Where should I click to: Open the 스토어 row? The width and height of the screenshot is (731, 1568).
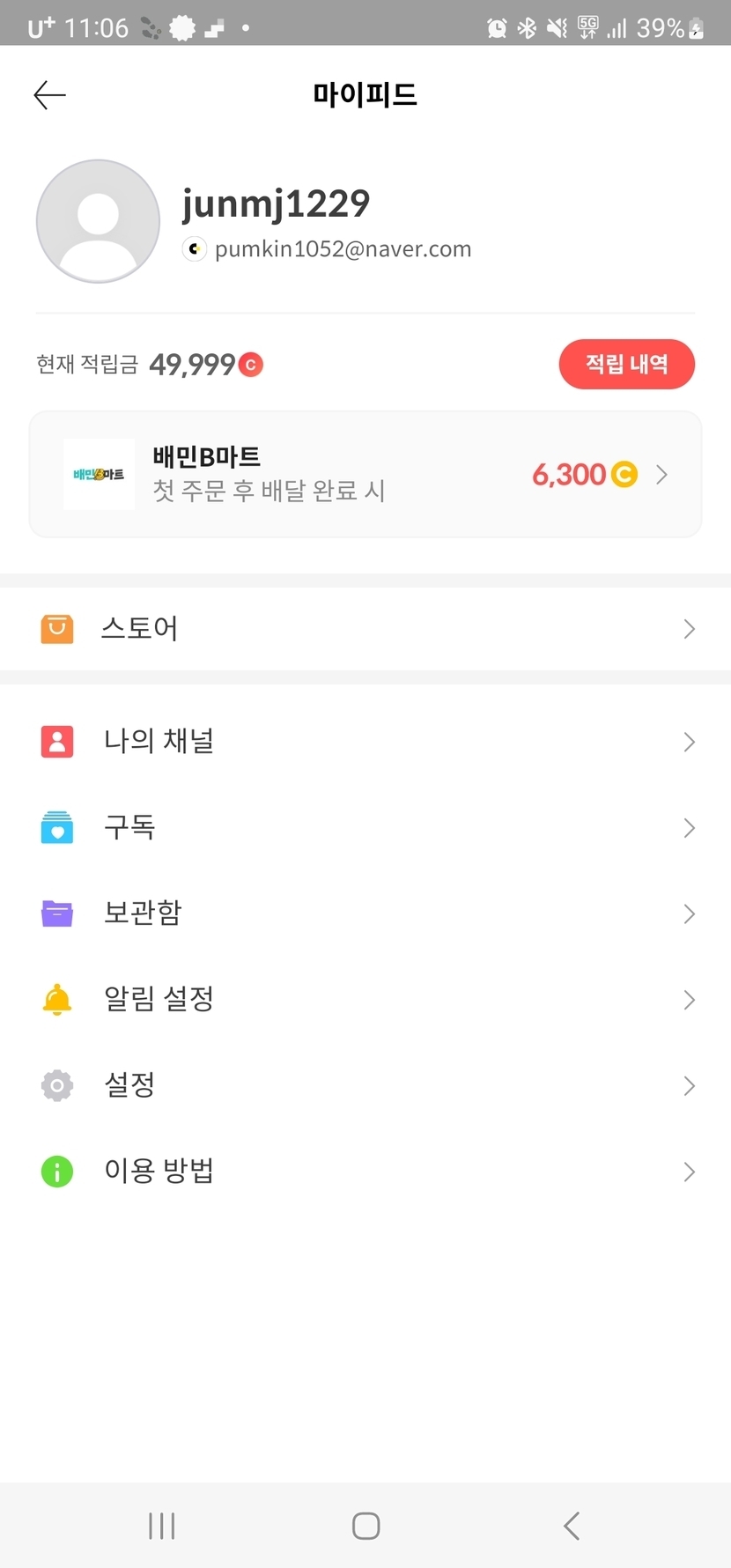[x=365, y=629]
